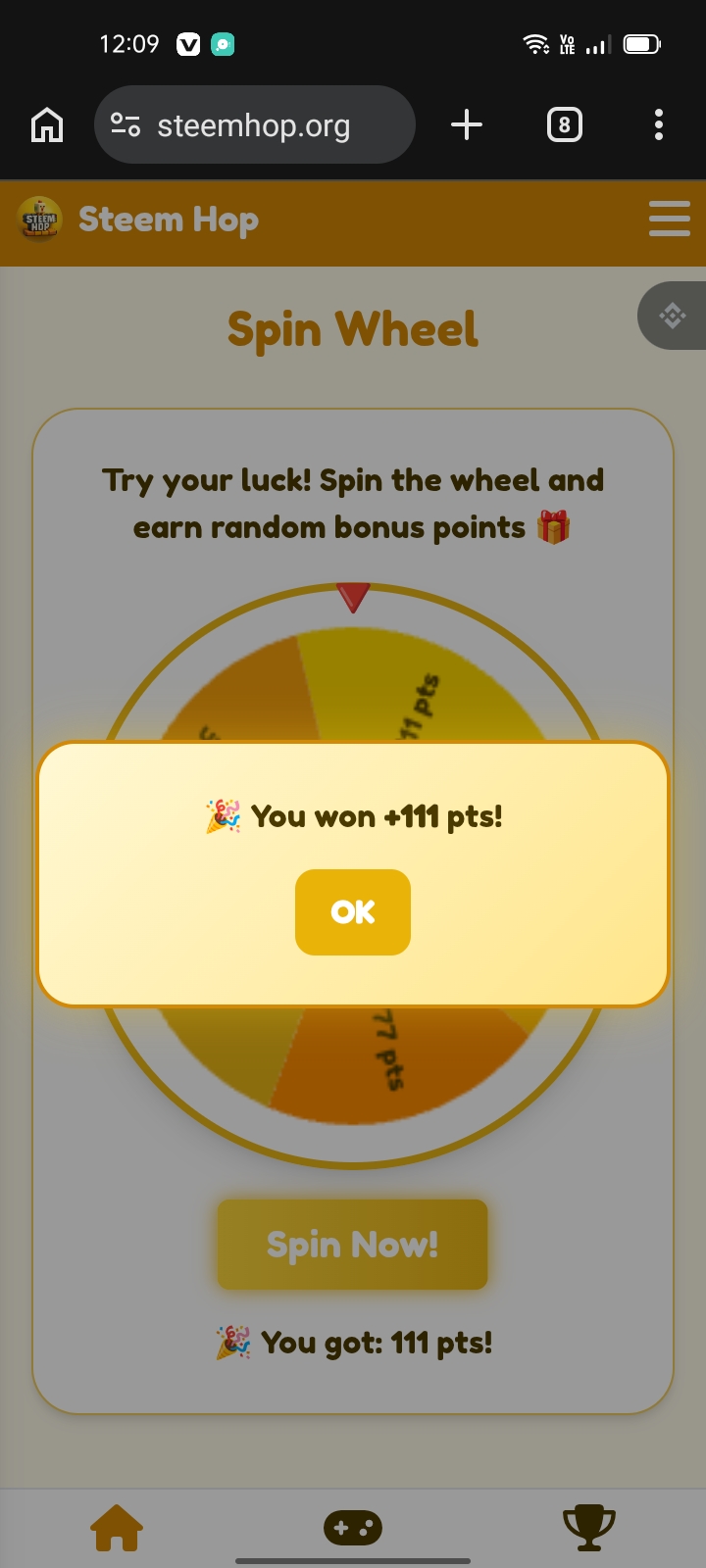Tap the steemhop.org address bar
706x1568 pixels.
255,125
